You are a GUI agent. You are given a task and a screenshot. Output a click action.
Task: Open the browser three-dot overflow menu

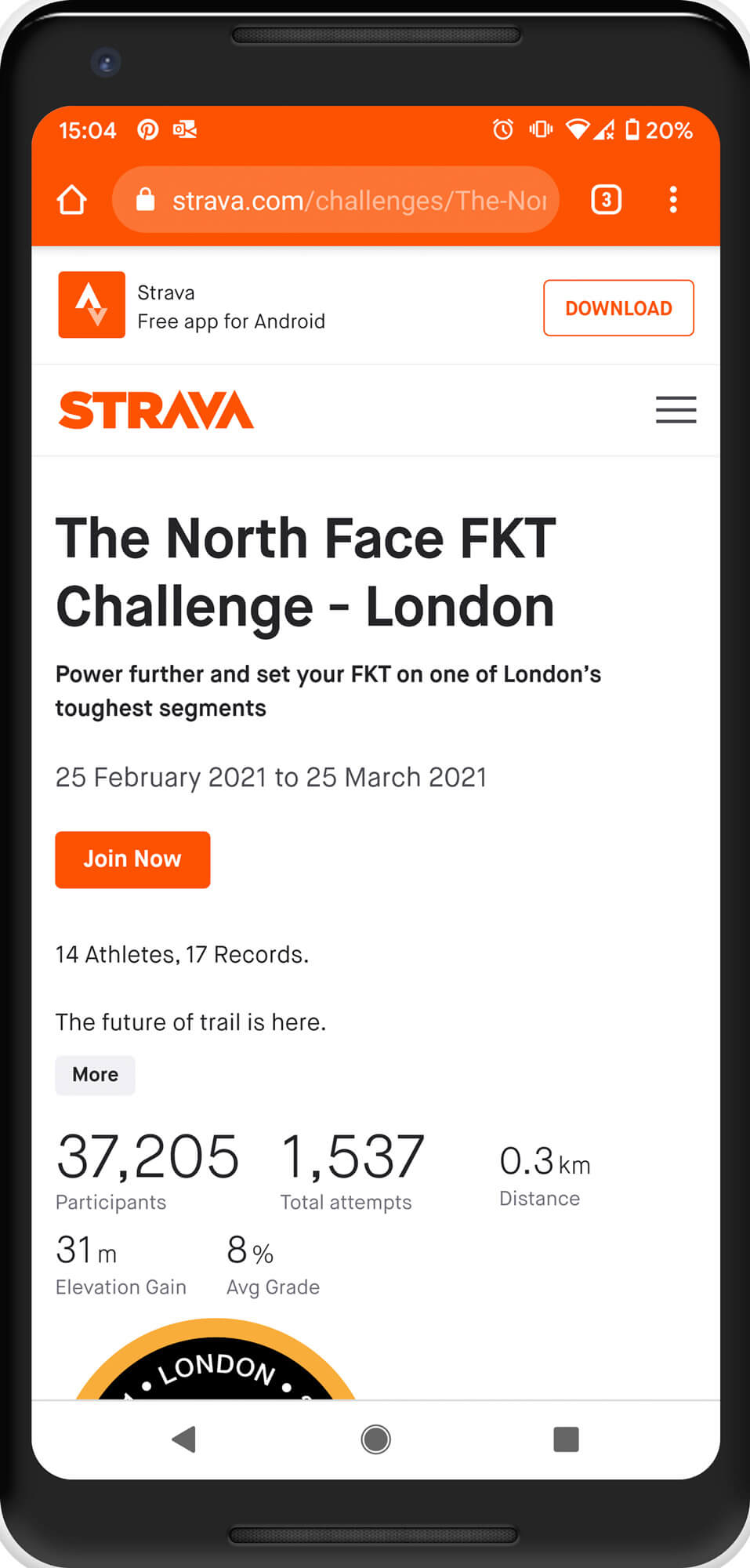coord(673,200)
